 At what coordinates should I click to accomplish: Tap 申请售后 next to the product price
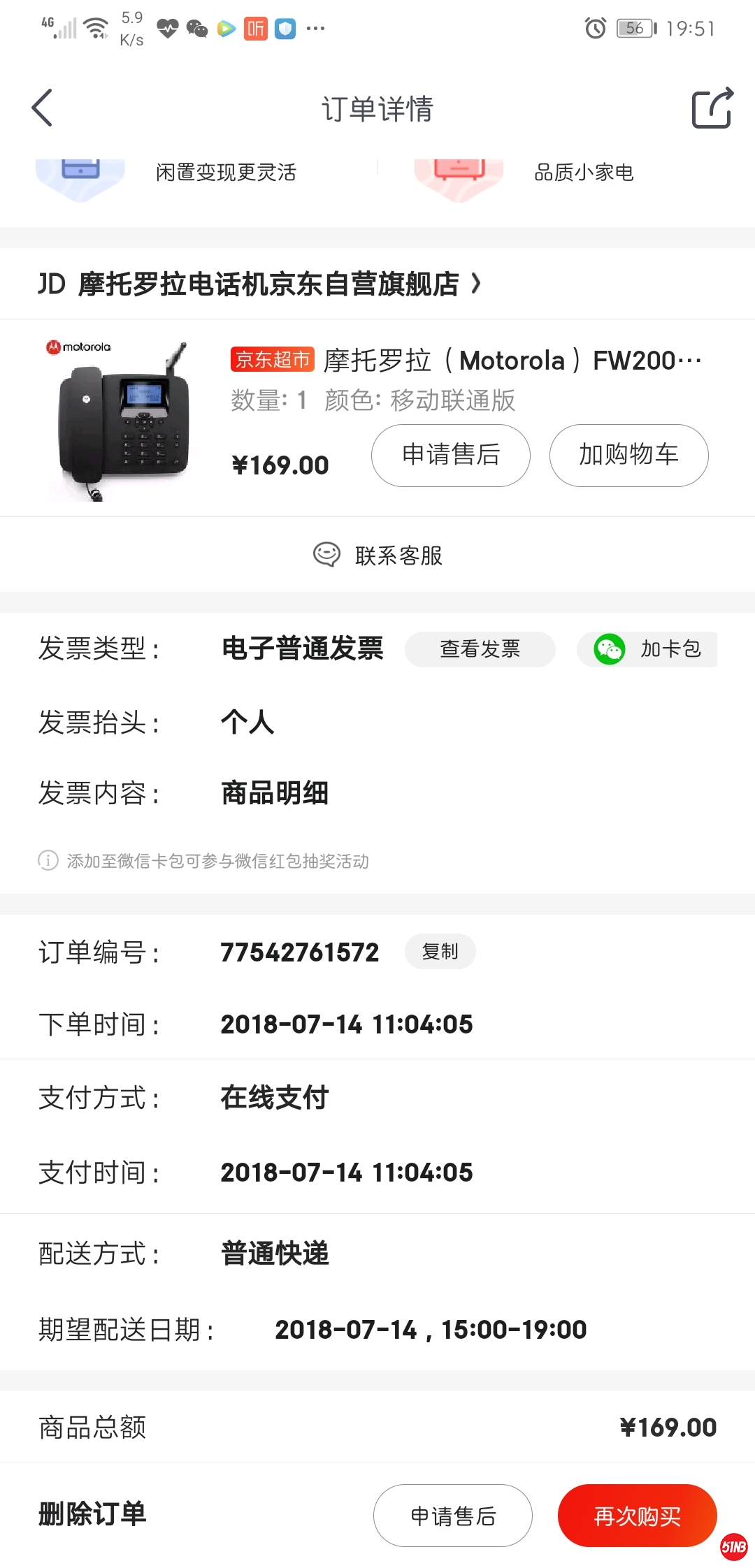pos(451,455)
